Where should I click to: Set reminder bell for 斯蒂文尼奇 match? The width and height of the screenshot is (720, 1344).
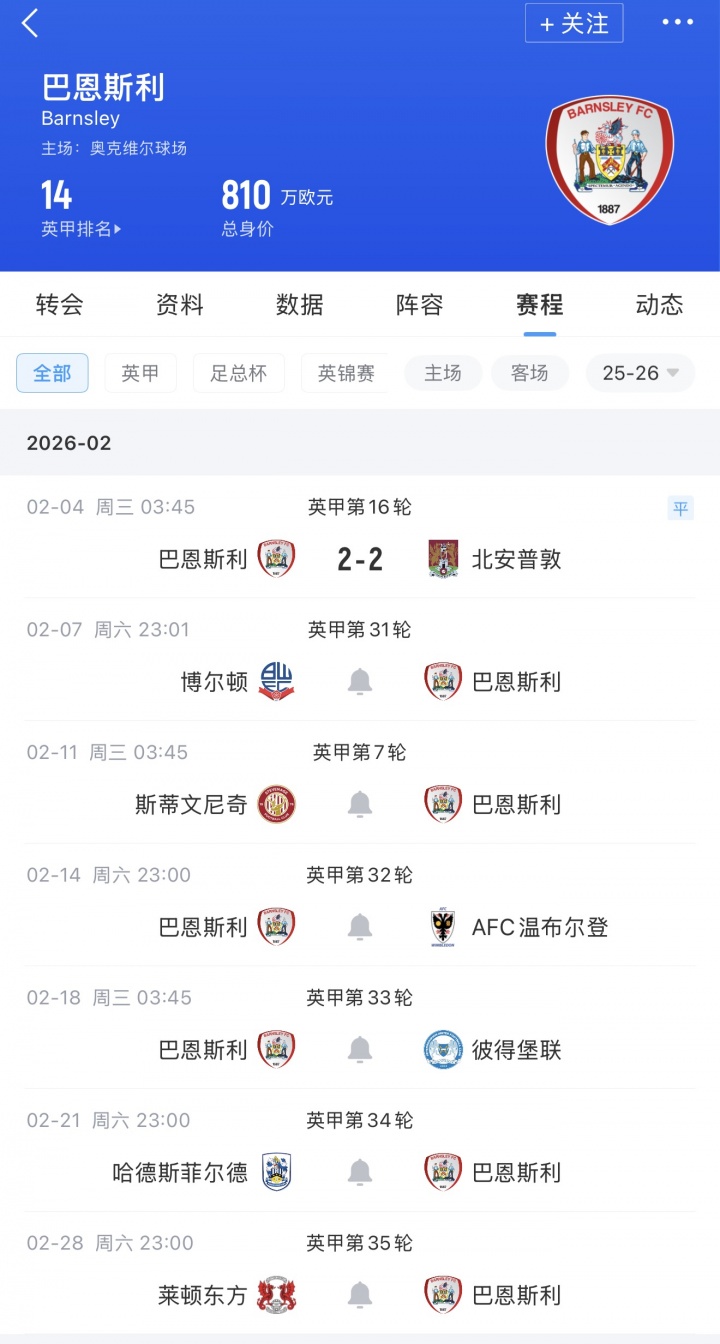[360, 804]
